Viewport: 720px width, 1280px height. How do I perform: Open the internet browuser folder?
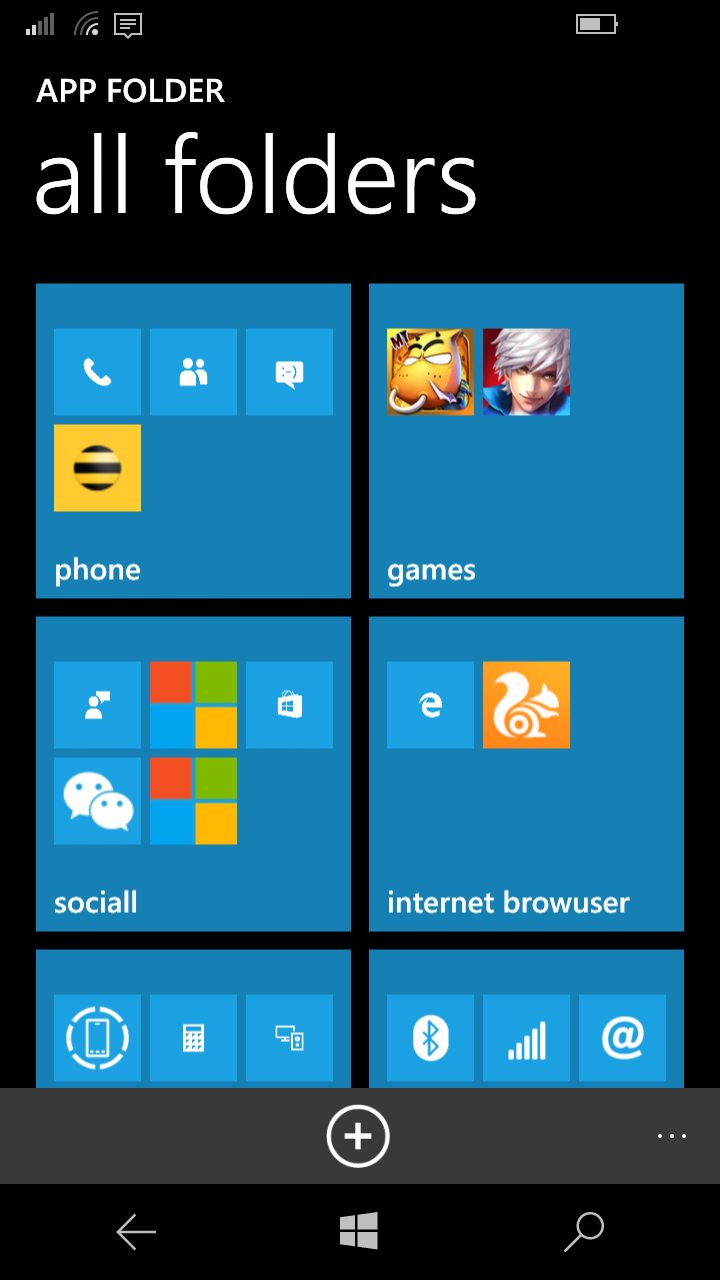pyautogui.click(x=526, y=774)
